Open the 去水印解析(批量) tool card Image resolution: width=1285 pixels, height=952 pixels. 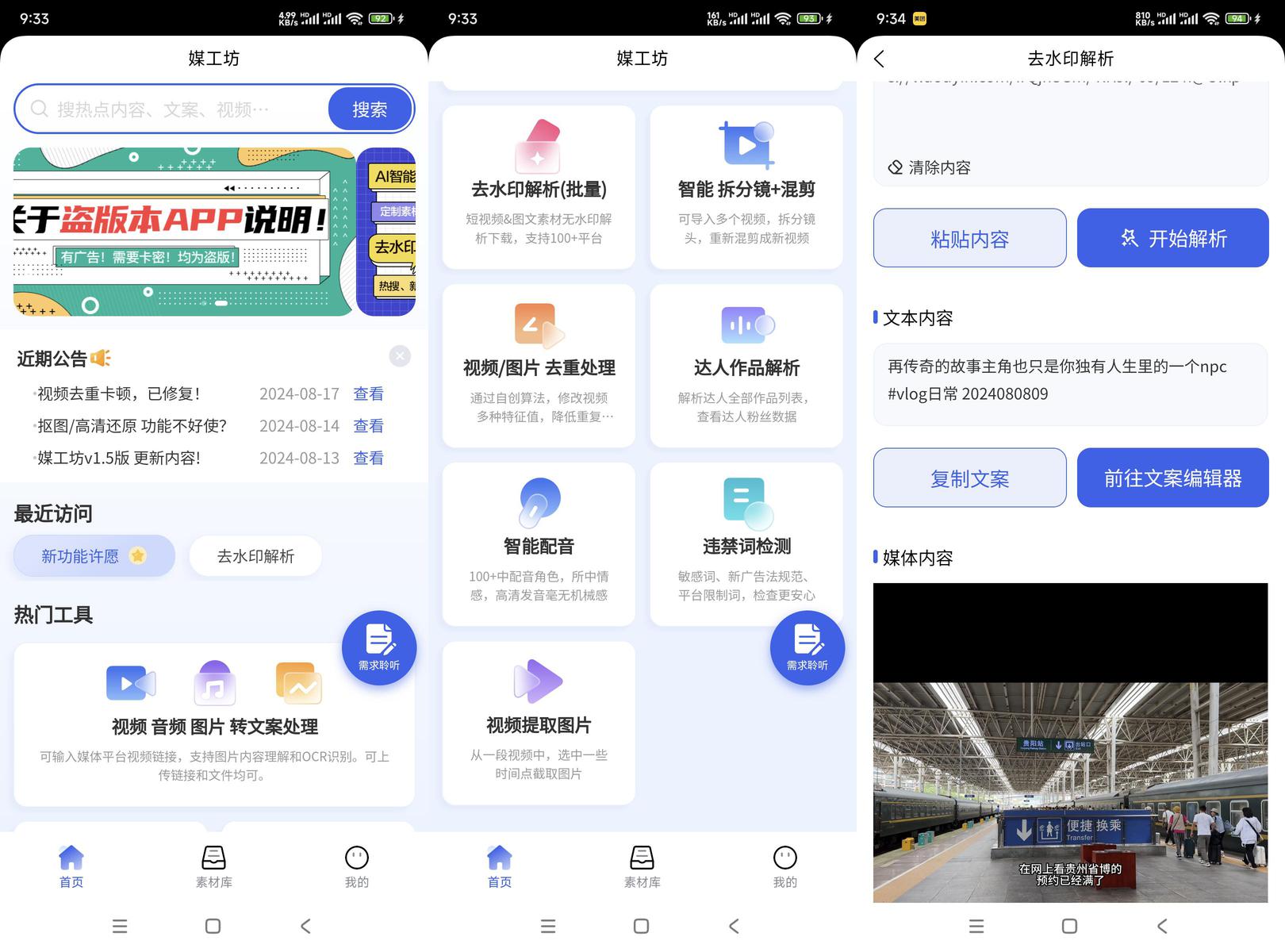pyautogui.click(x=539, y=188)
